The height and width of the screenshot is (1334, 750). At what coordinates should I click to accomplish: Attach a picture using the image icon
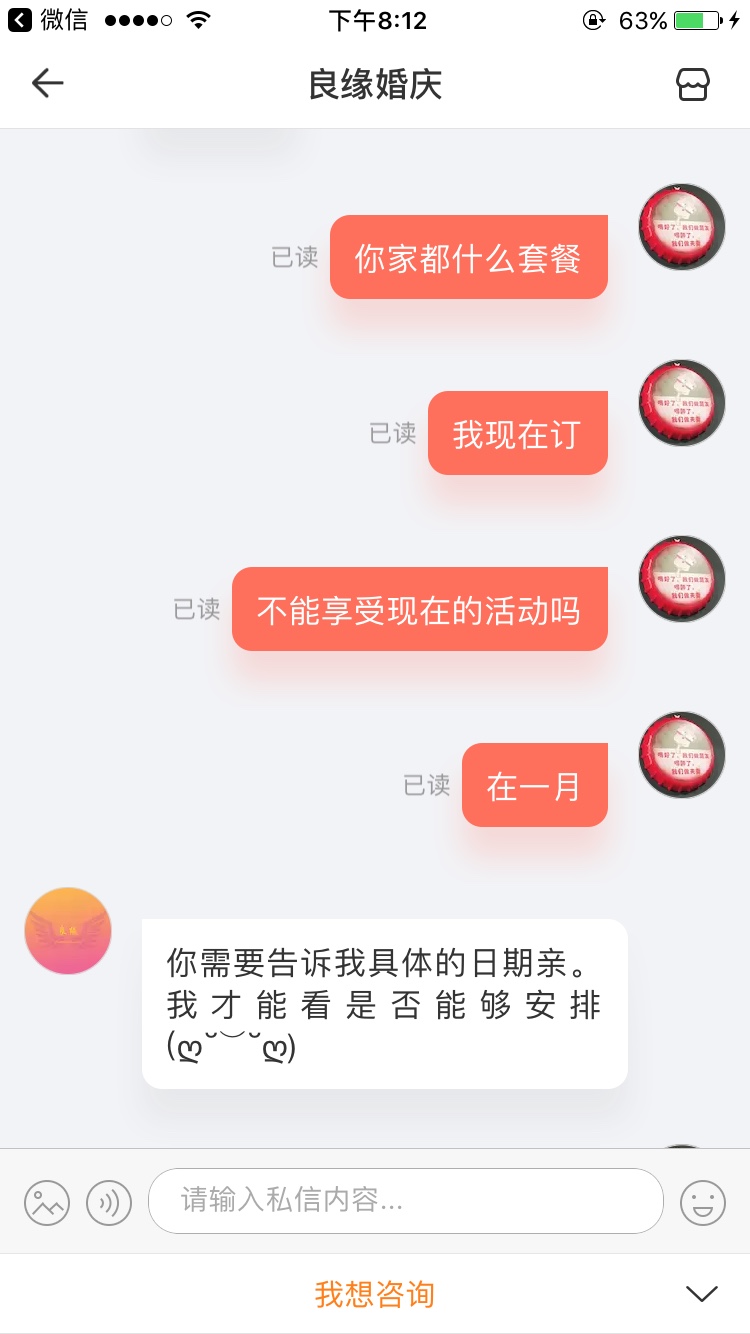(x=47, y=1202)
